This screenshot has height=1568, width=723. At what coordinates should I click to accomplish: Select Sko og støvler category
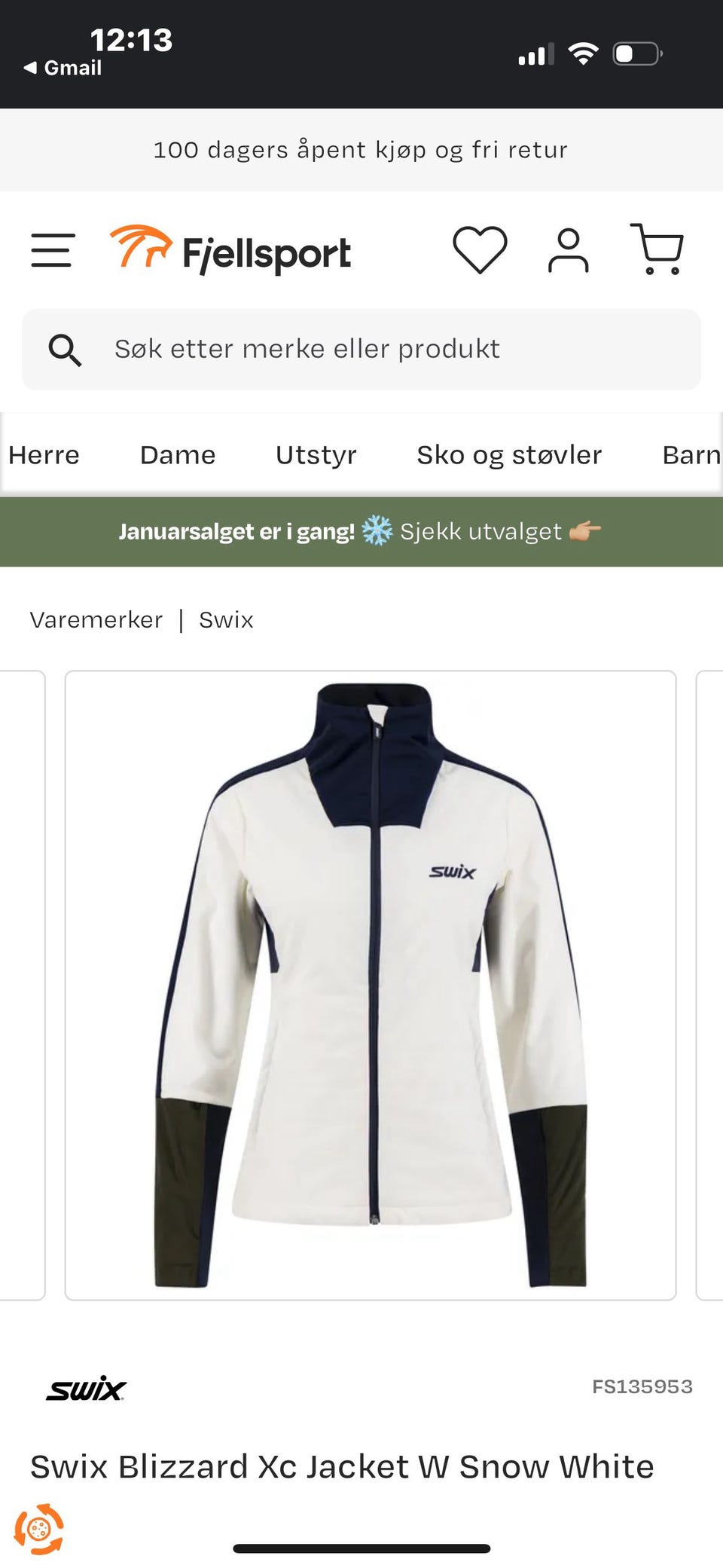coord(508,454)
